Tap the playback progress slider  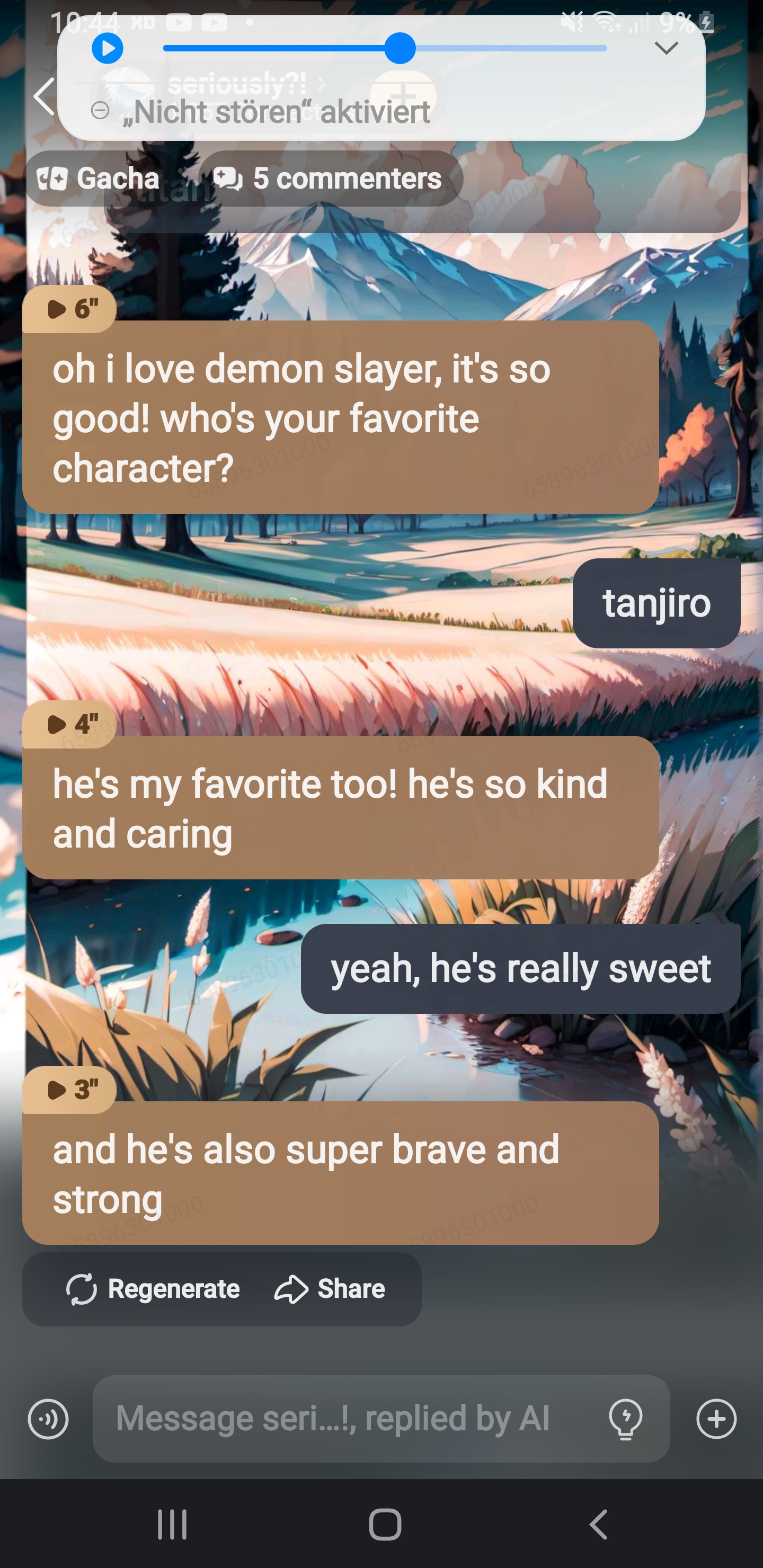385,49
